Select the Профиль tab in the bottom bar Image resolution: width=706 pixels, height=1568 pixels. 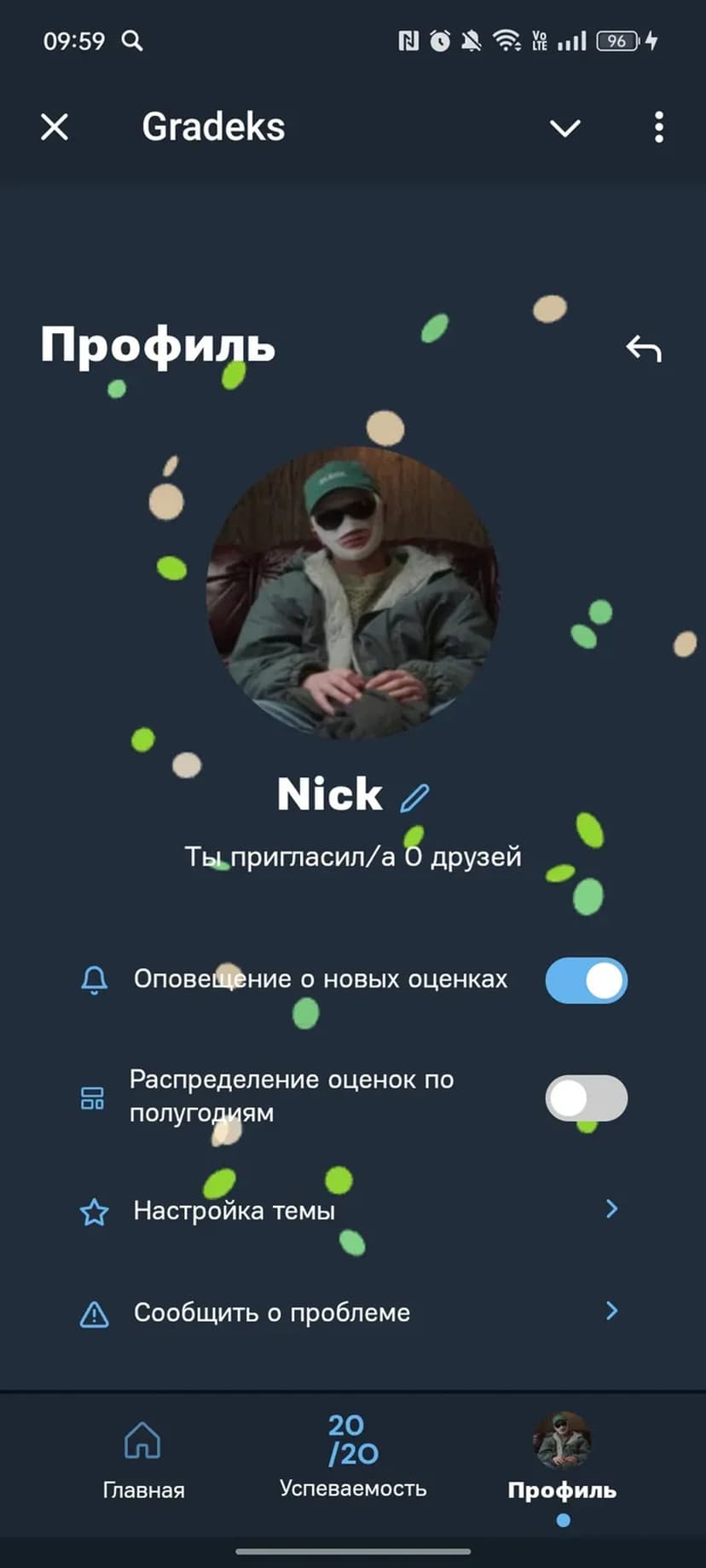[x=562, y=1459]
